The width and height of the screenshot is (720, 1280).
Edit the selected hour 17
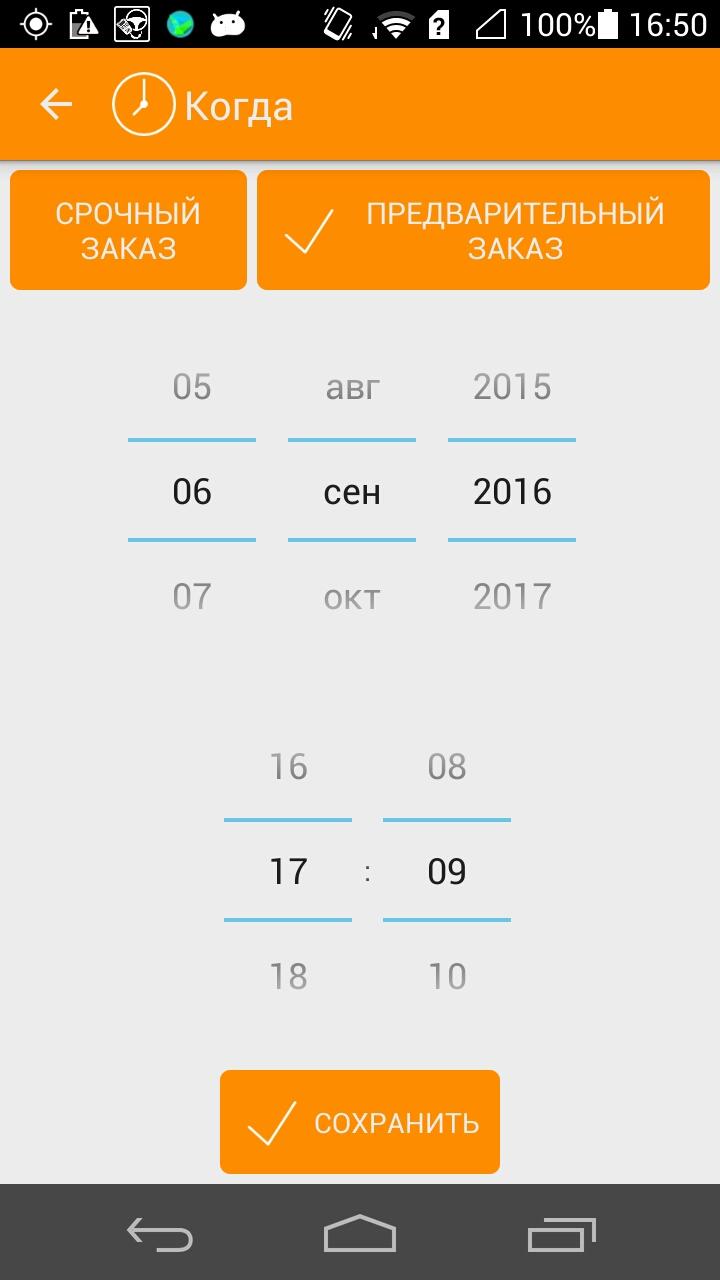pos(288,872)
